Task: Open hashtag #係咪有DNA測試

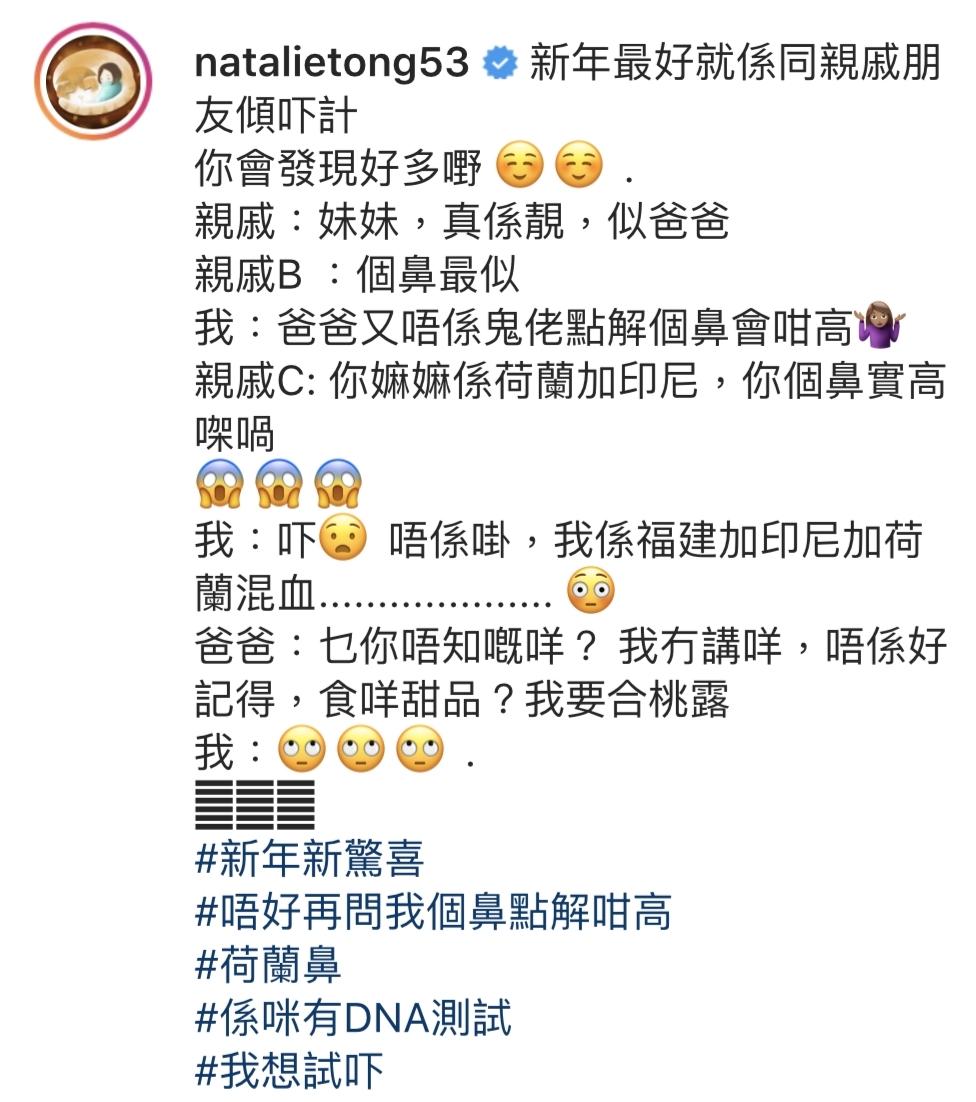Action: click(353, 1018)
